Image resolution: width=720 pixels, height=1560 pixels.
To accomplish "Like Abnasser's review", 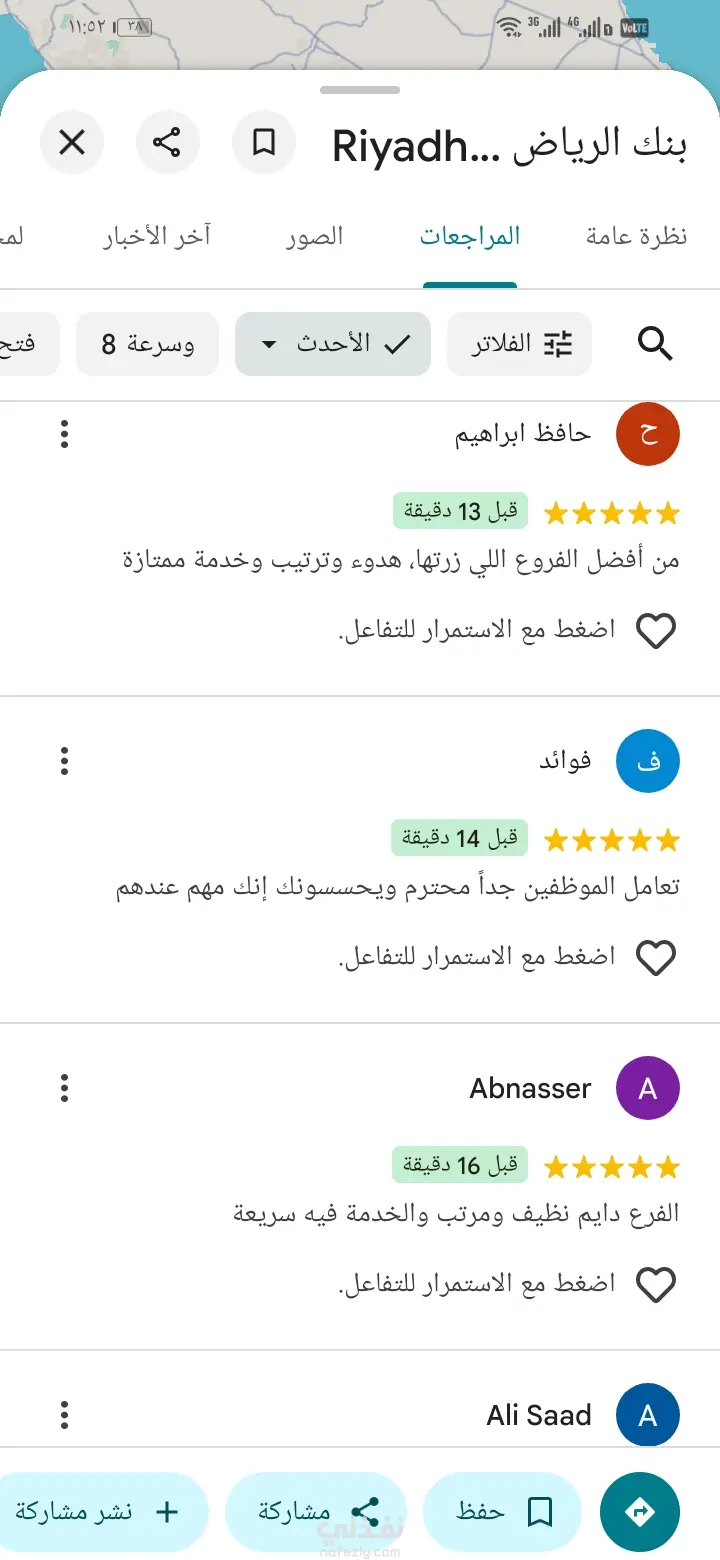I will coord(656,1285).
